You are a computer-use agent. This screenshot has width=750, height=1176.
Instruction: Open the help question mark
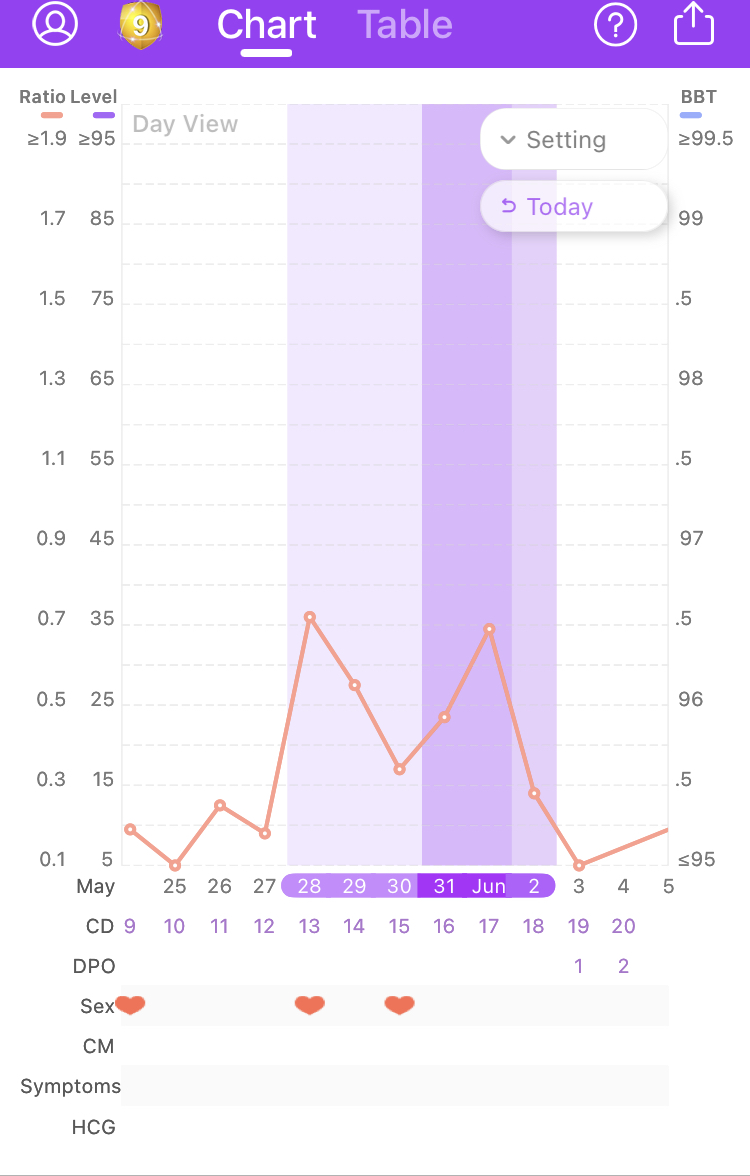615,25
